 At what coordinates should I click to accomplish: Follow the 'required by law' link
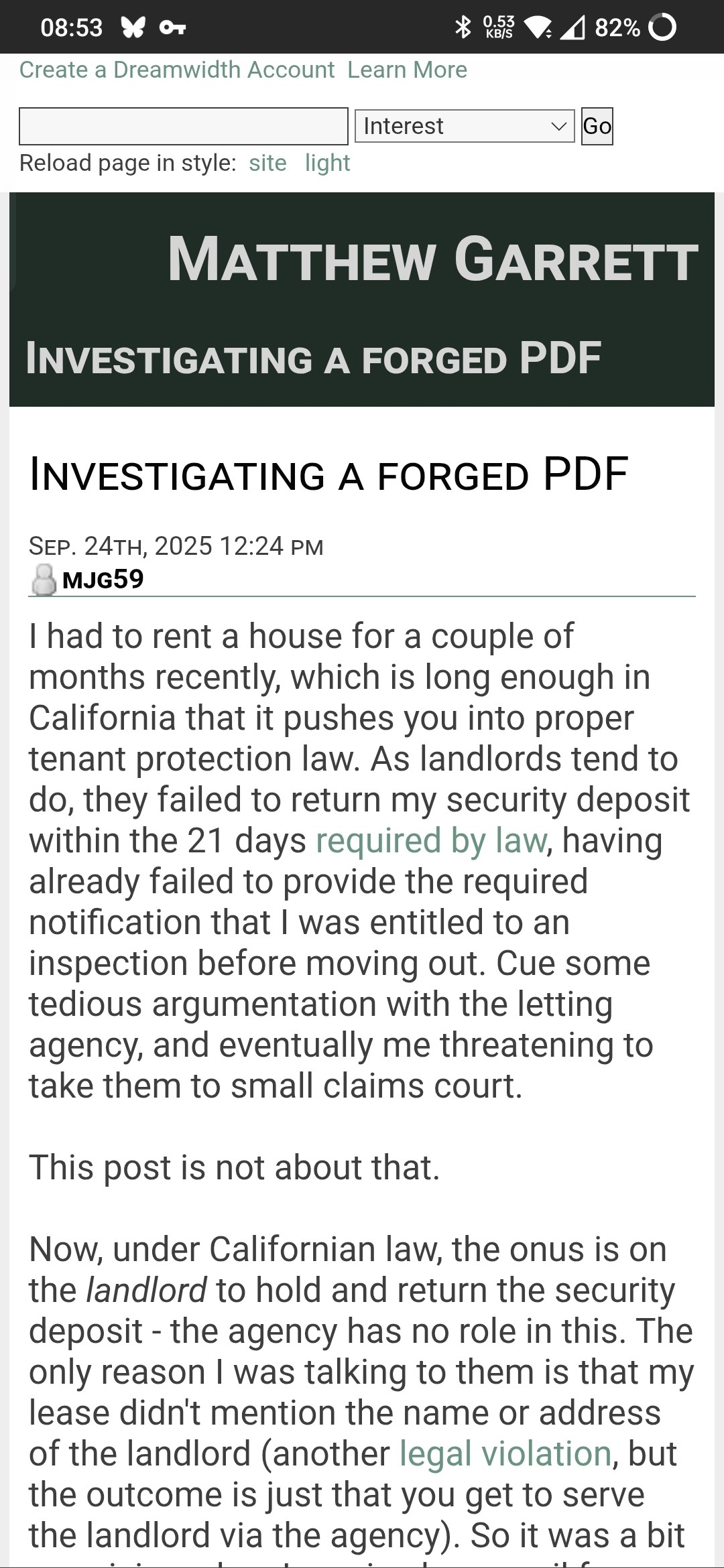(x=431, y=841)
